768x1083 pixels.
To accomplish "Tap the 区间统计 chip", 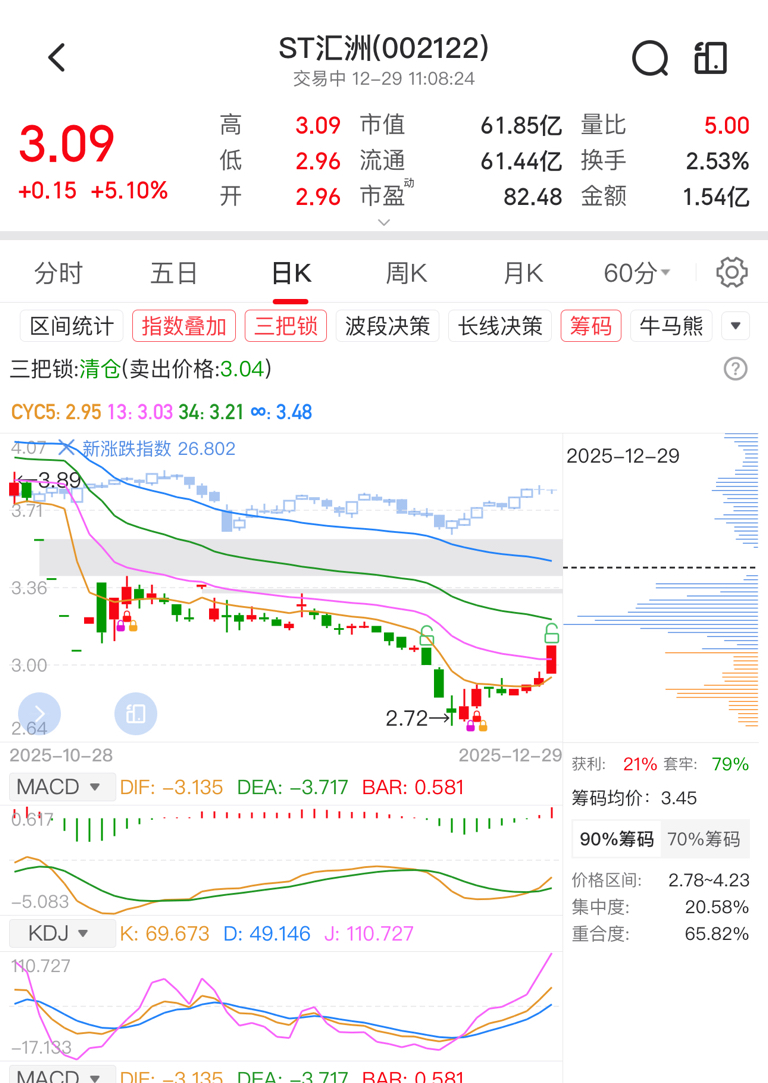I will (72, 326).
